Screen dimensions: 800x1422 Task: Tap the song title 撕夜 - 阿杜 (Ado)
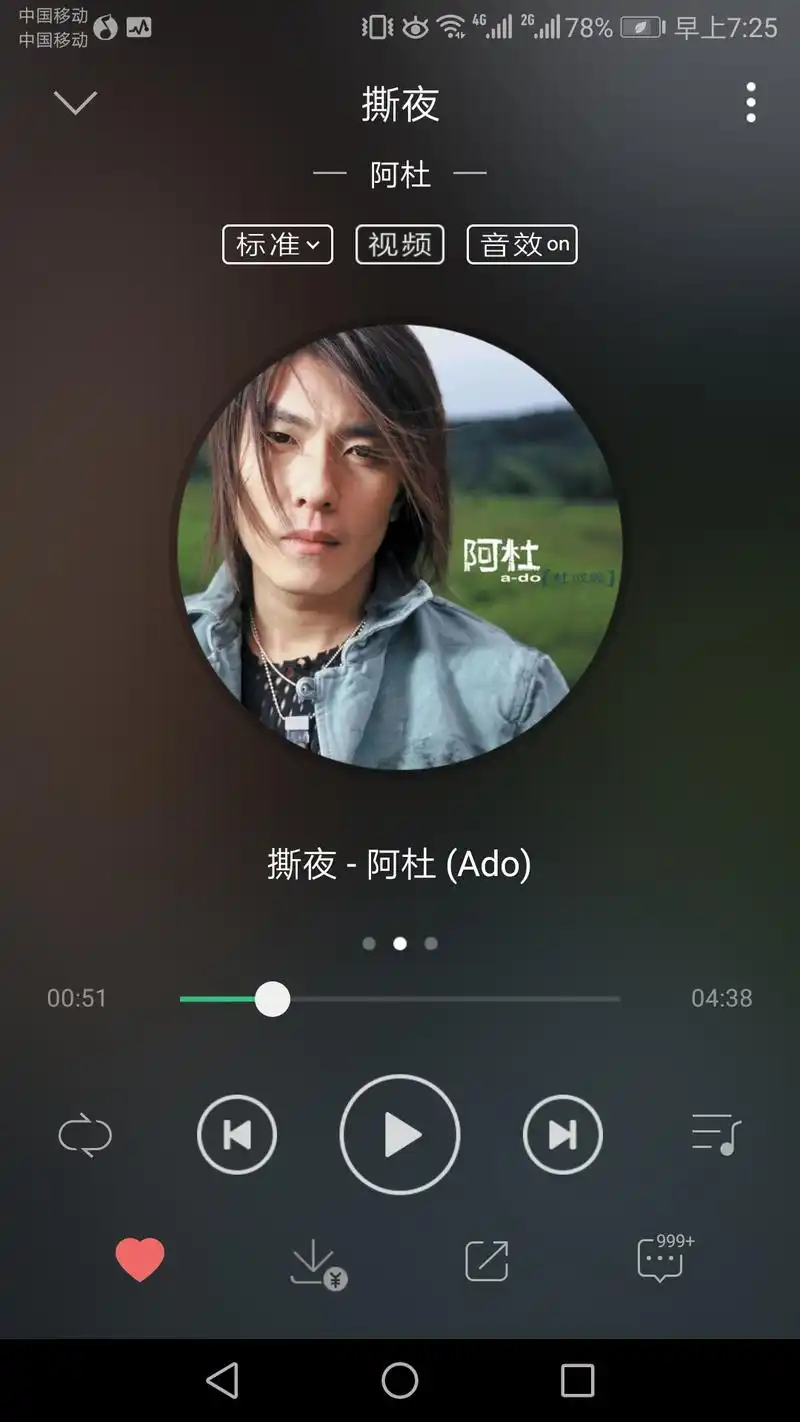tap(400, 864)
